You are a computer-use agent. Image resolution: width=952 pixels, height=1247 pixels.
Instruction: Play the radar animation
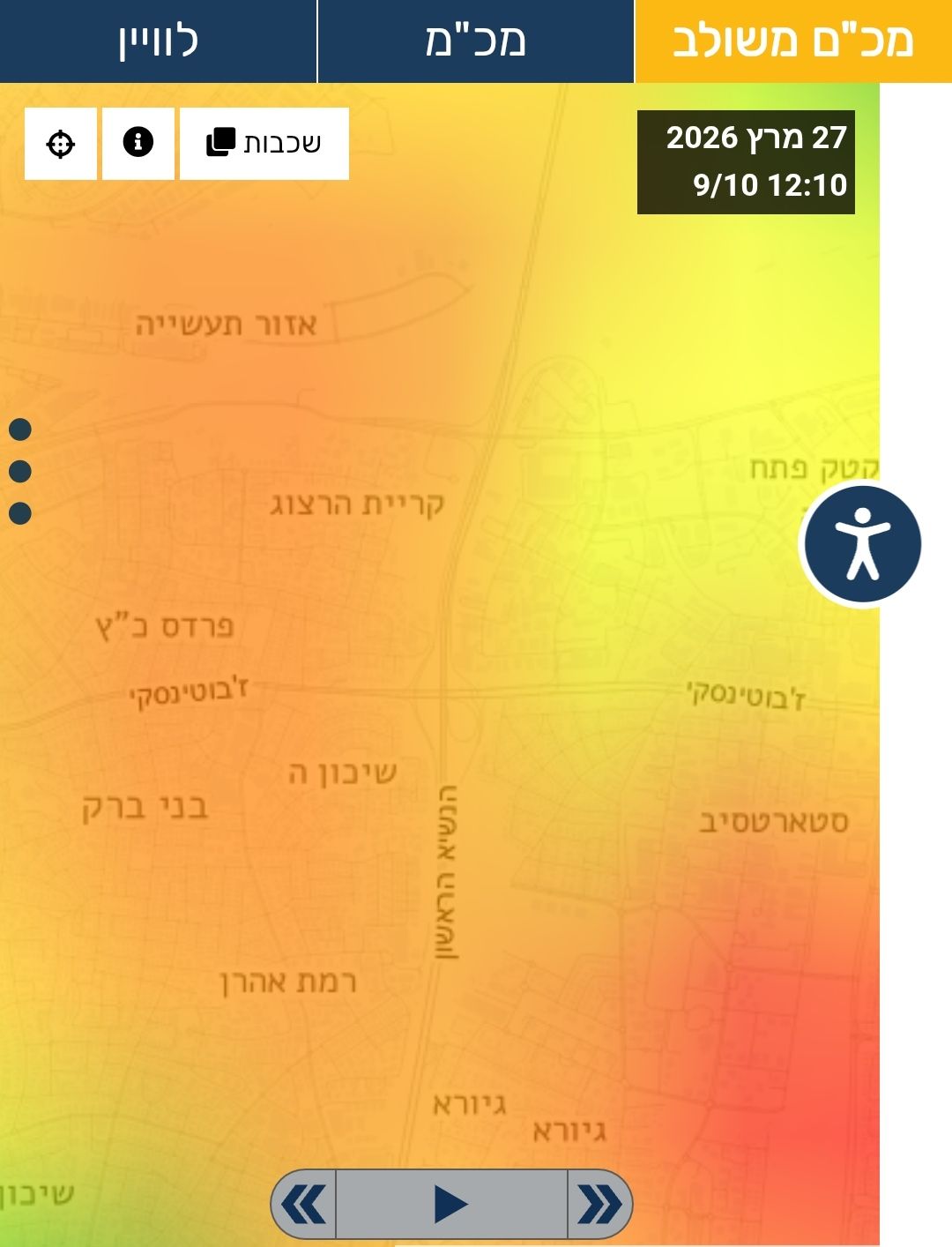pyautogui.click(x=451, y=1204)
